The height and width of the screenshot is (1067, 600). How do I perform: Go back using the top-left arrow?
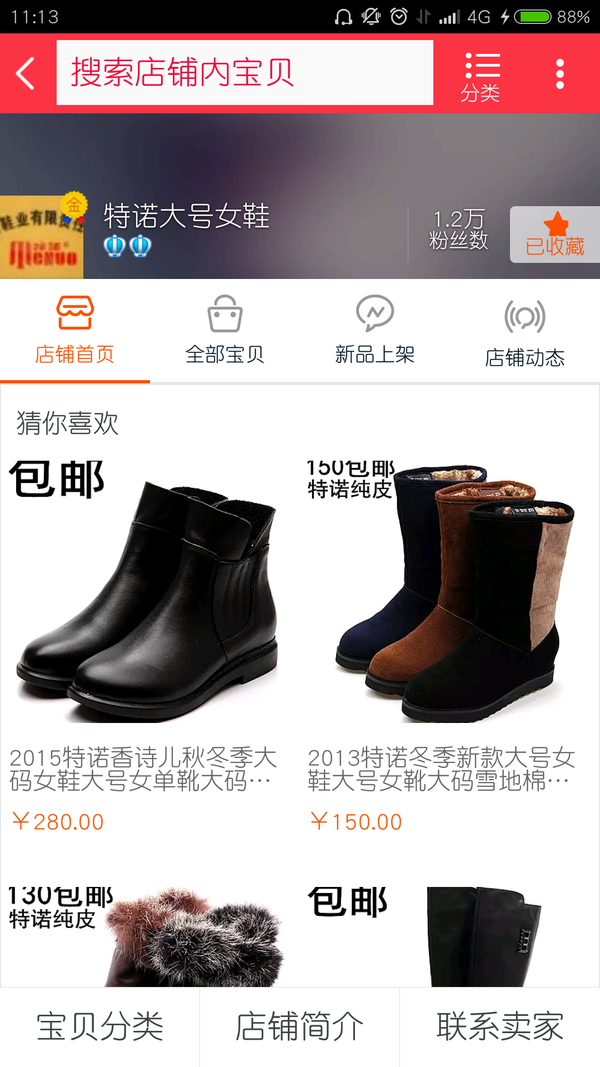[26, 73]
